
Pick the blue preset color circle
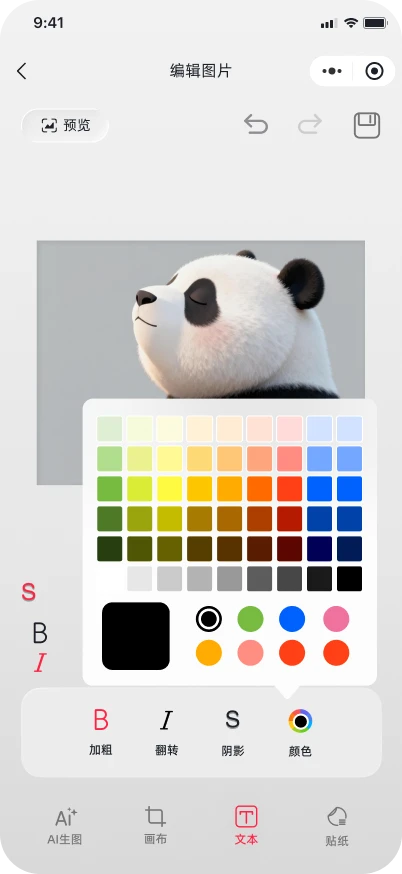[x=292, y=619]
